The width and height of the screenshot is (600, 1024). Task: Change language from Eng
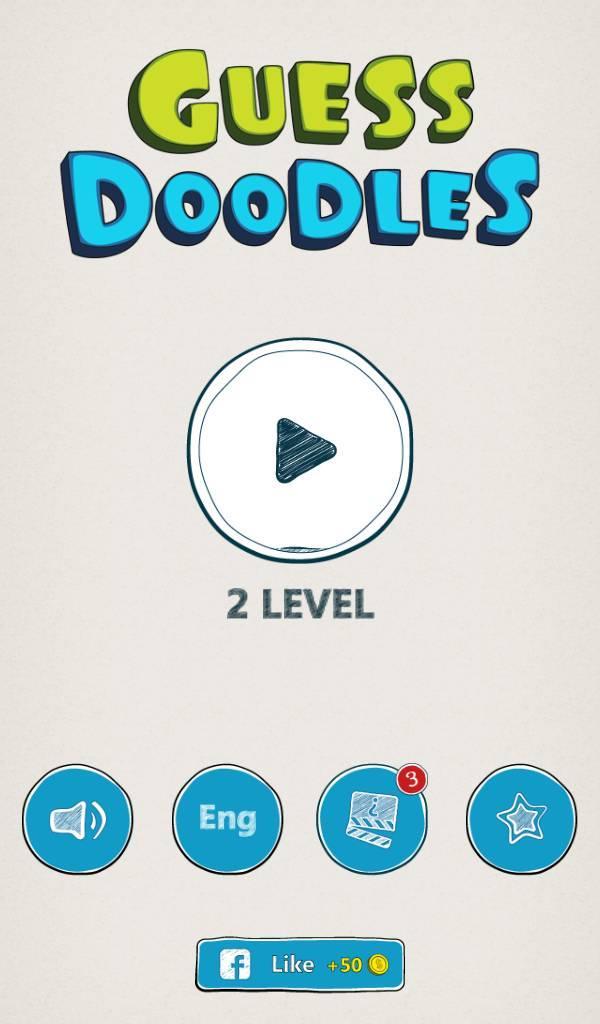(227, 819)
